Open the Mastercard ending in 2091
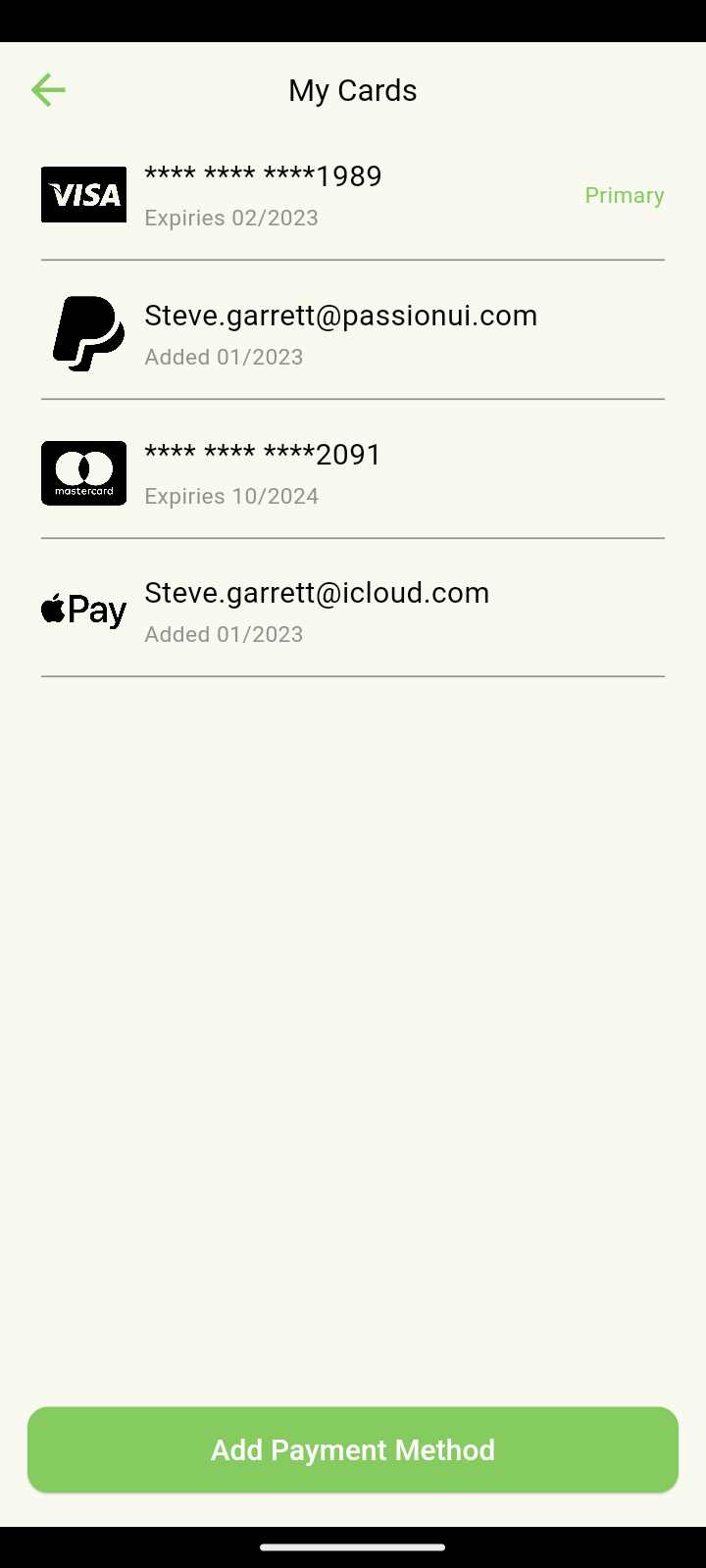Image resolution: width=706 pixels, height=1568 pixels. tap(263, 473)
